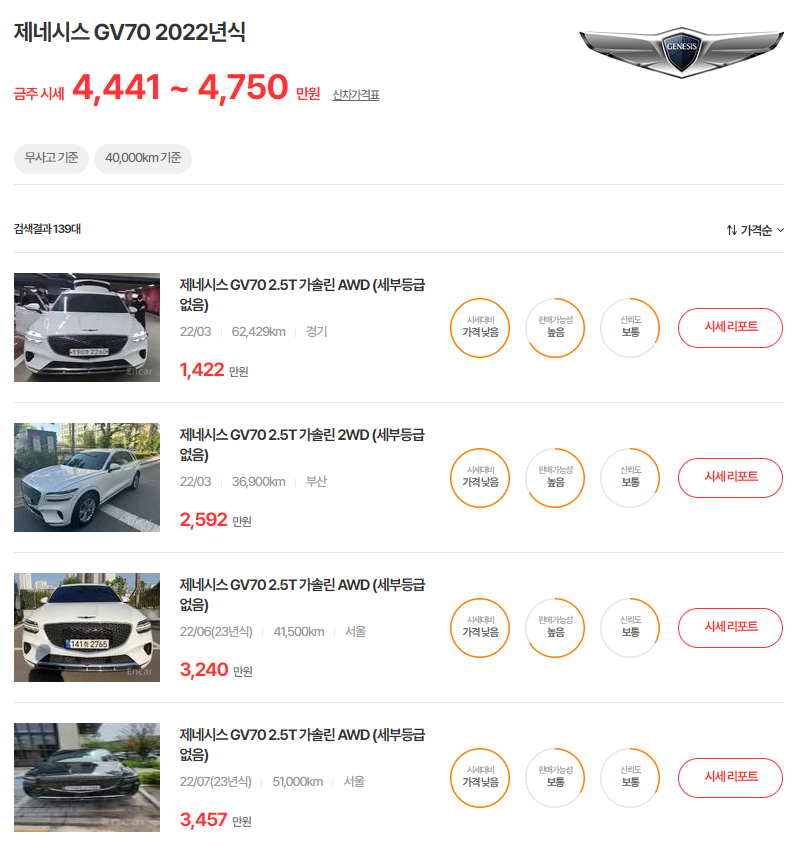
Task: Click the 제네시스 GV70 2022년식 page title
Action: tap(131, 32)
